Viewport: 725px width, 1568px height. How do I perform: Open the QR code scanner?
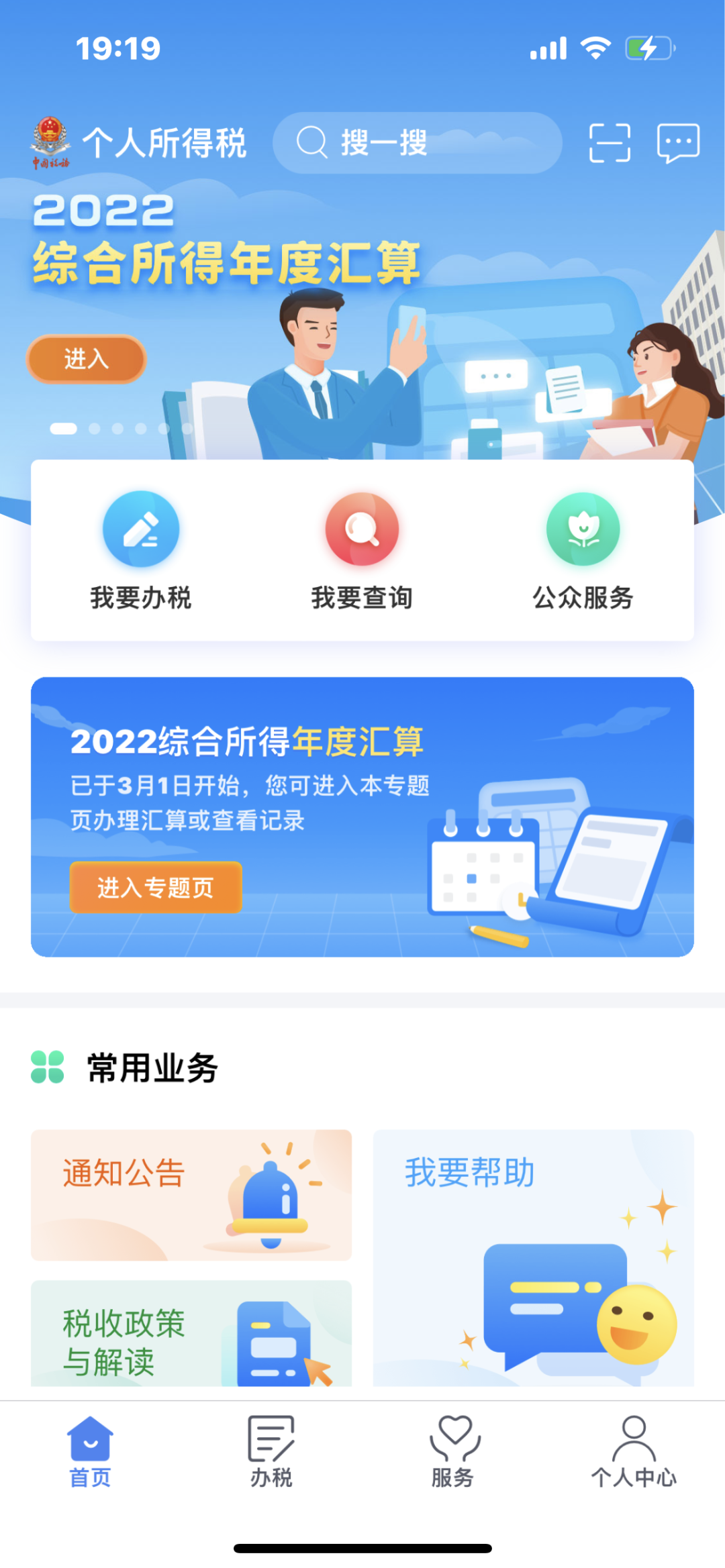point(610,143)
